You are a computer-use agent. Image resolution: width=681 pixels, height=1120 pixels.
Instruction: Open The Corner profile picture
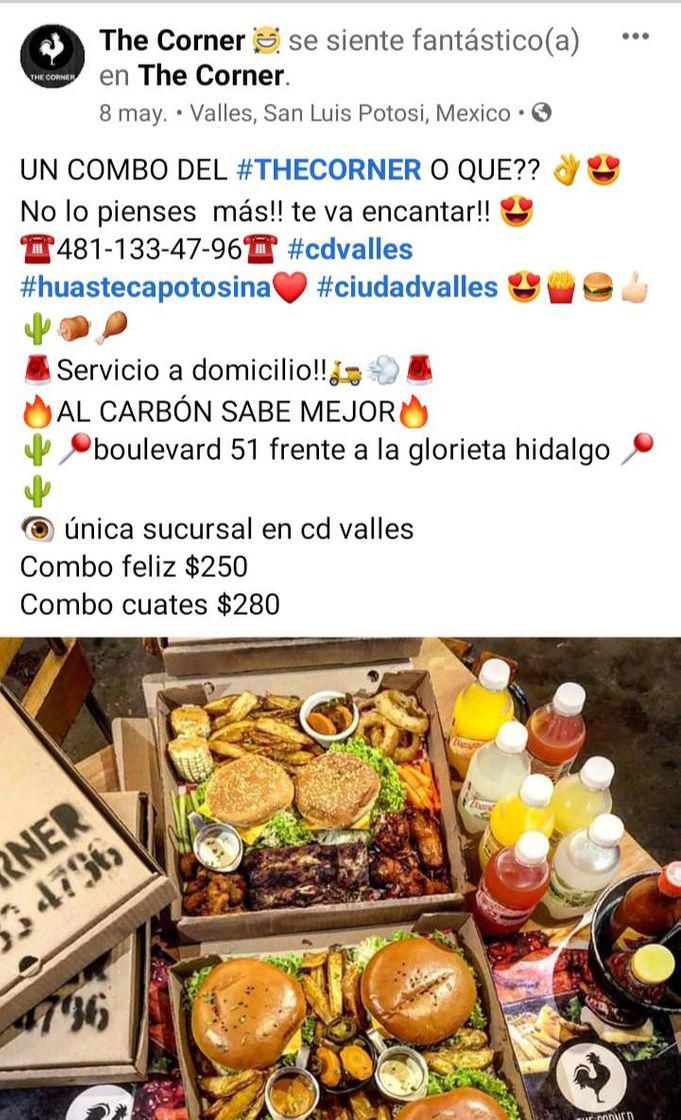pos(52,58)
